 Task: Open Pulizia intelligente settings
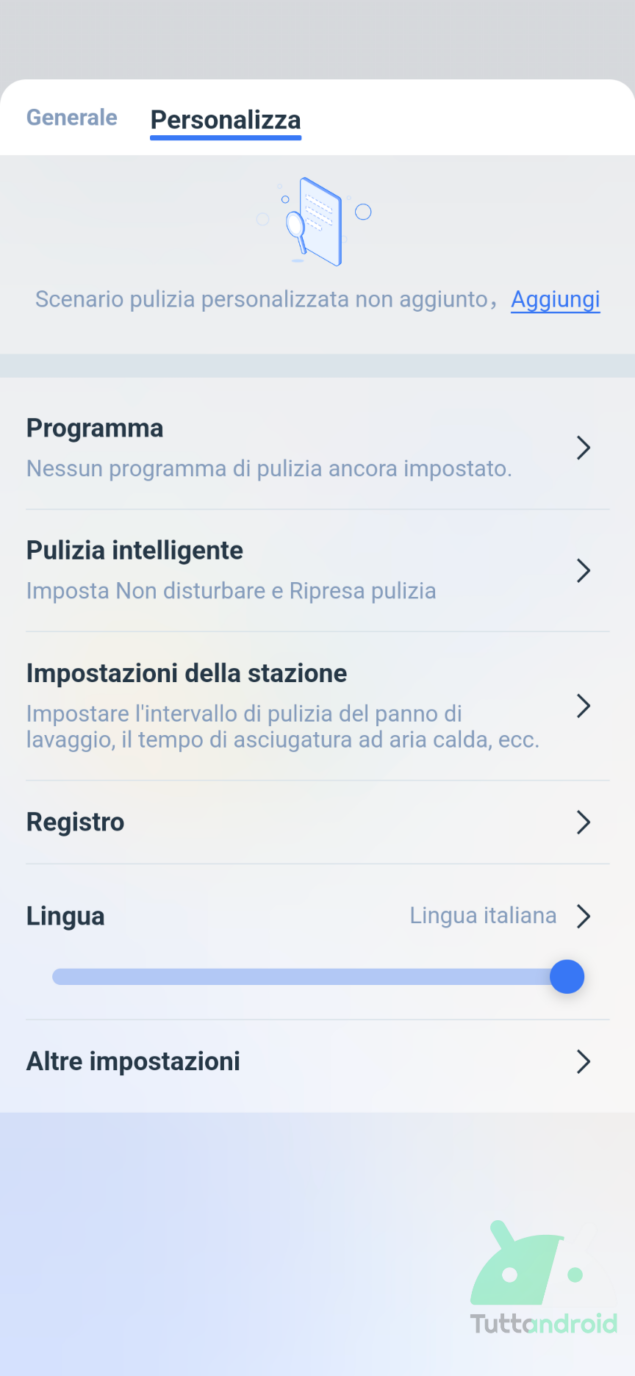[317, 570]
